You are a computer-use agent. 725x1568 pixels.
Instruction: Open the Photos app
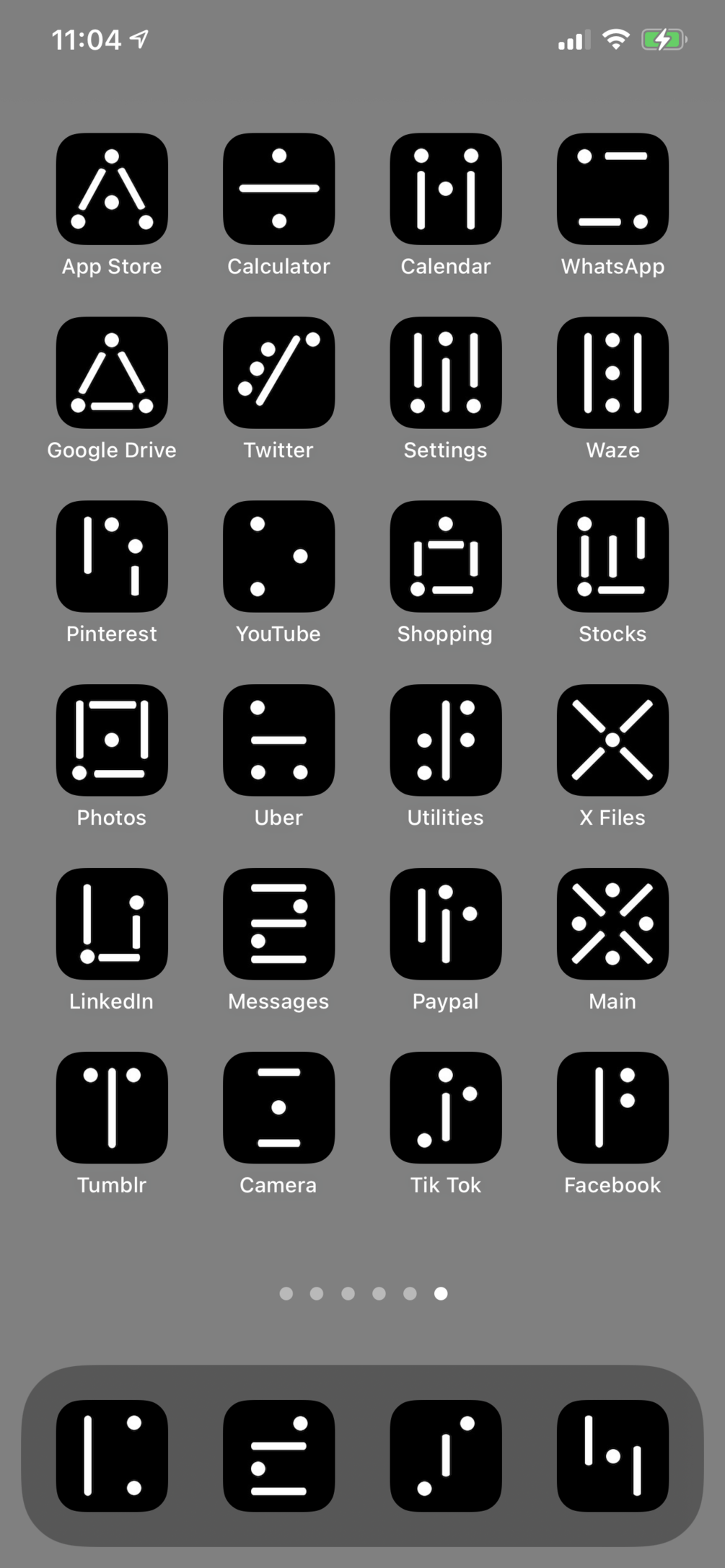pyautogui.click(x=112, y=740)
